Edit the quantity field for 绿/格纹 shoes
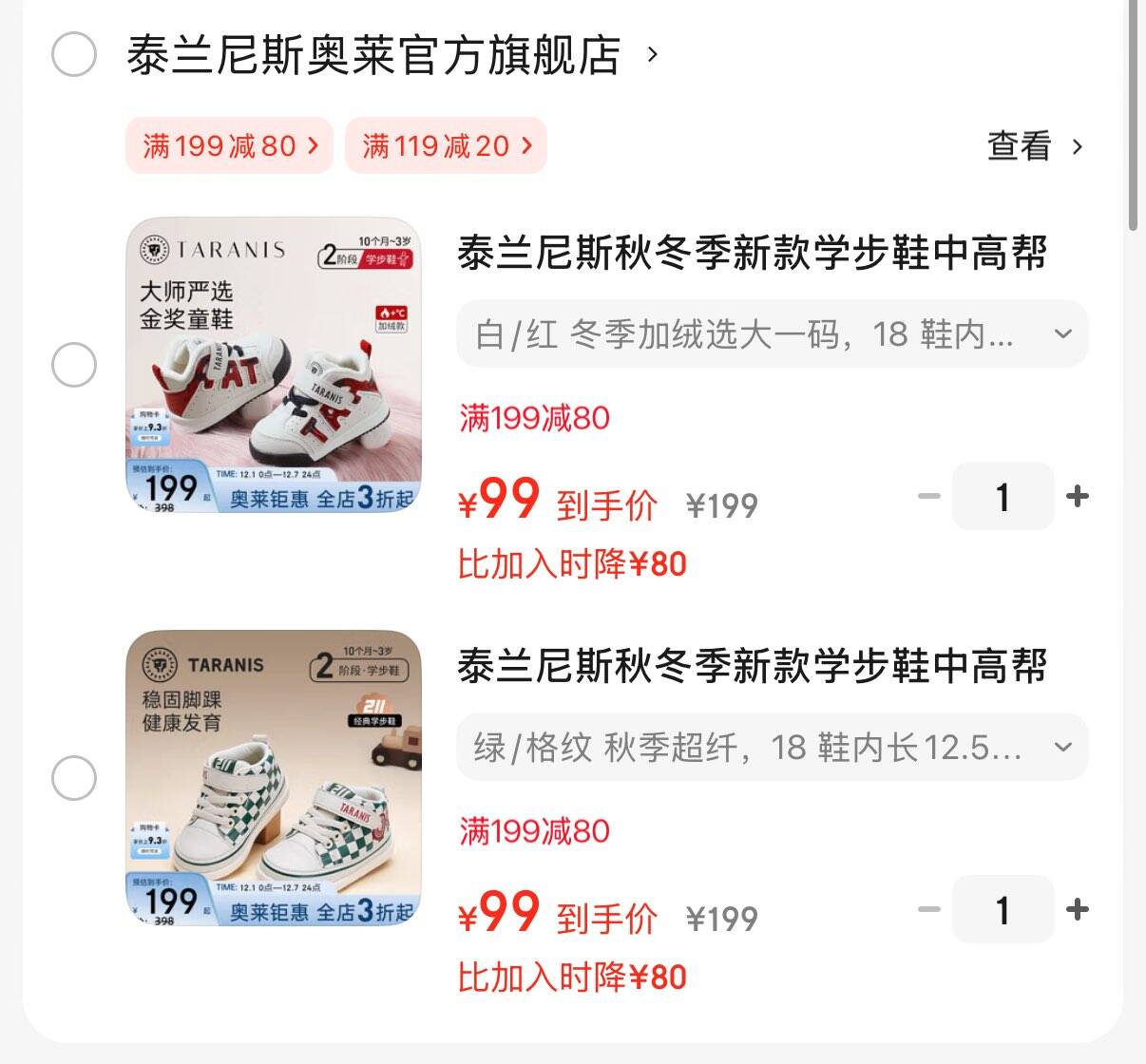1146x1064 pixels. 1003,910
